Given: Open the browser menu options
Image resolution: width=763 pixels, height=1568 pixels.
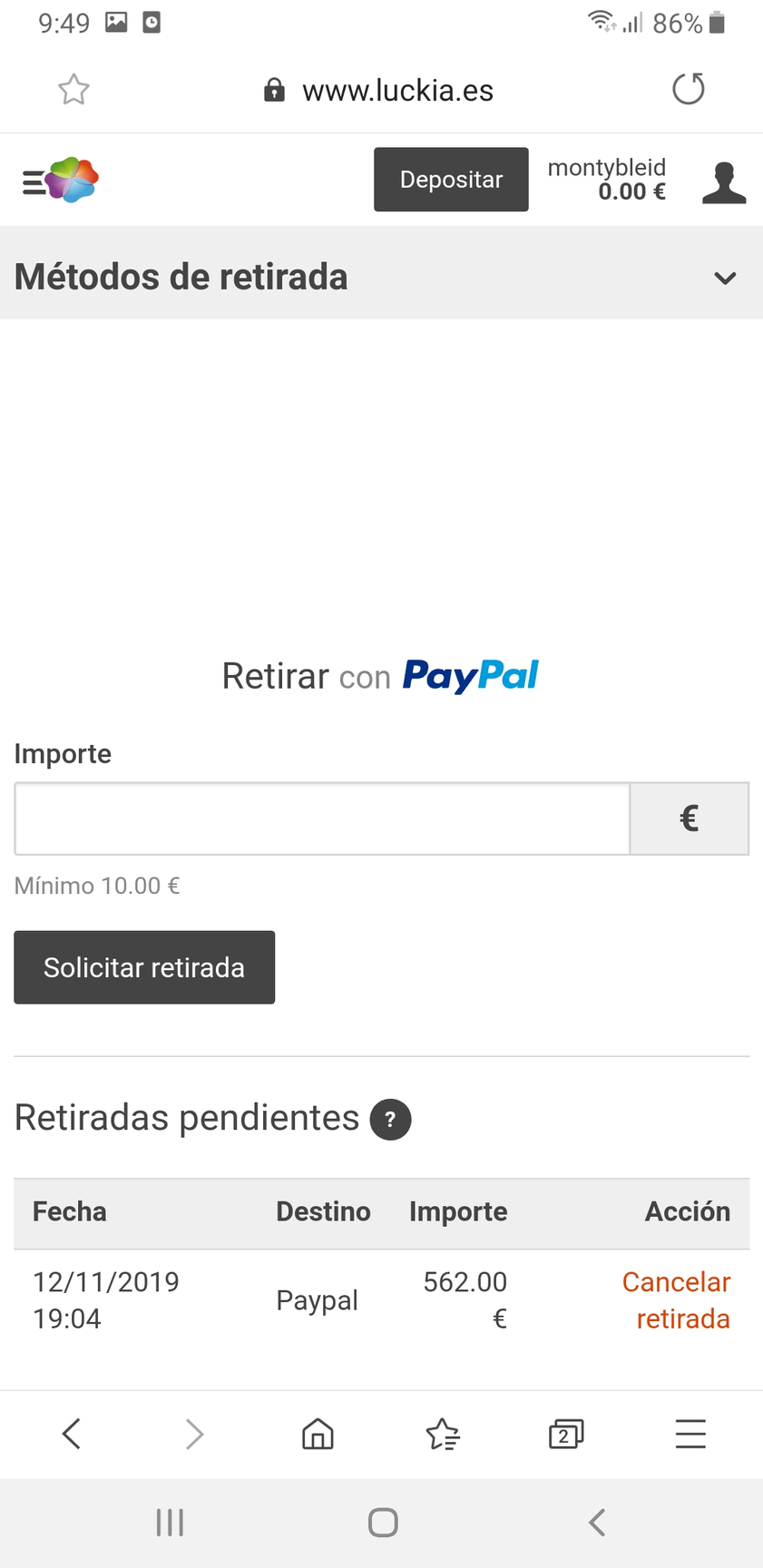Looking at the screenshot, I should coord(690,1434).
